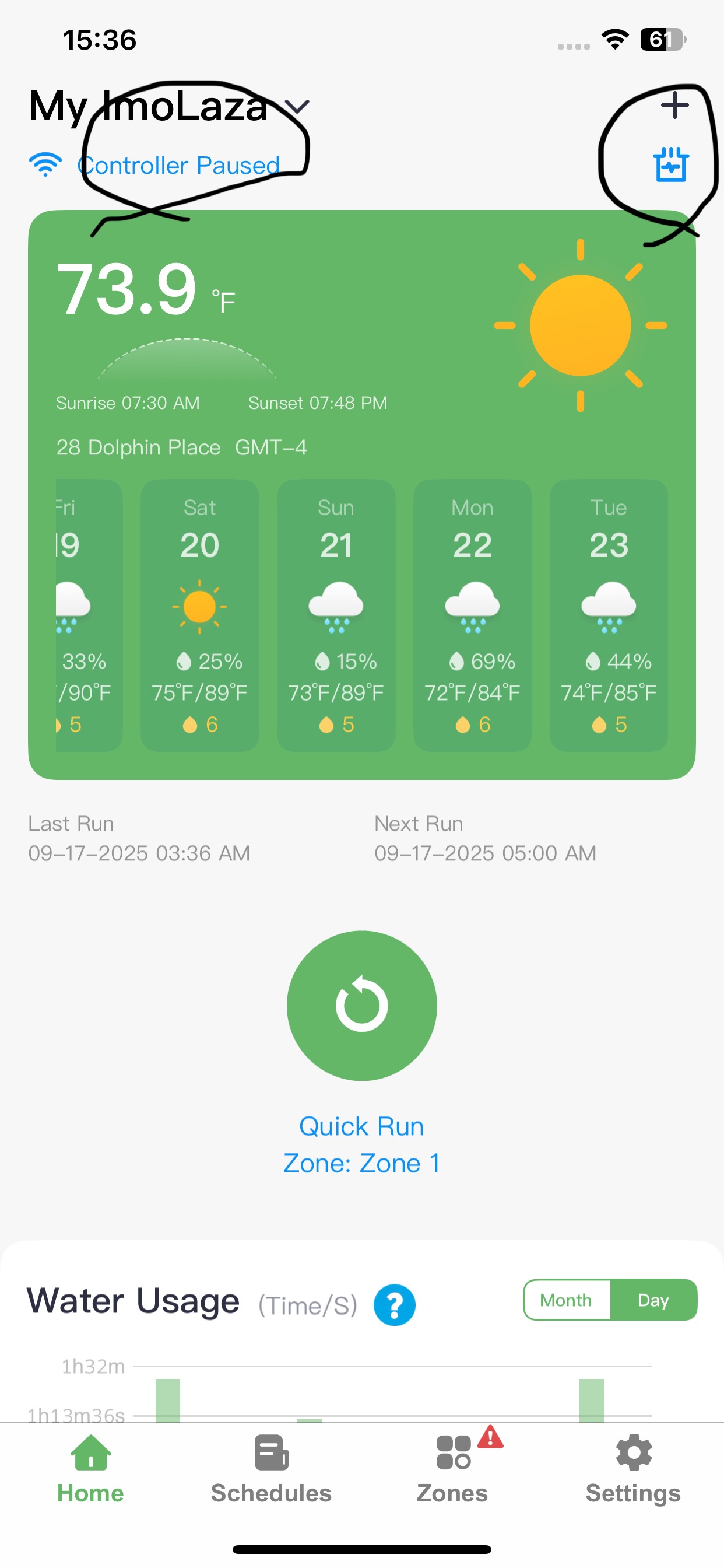Tap the Controller Paused status link

[x=178, y=166]
